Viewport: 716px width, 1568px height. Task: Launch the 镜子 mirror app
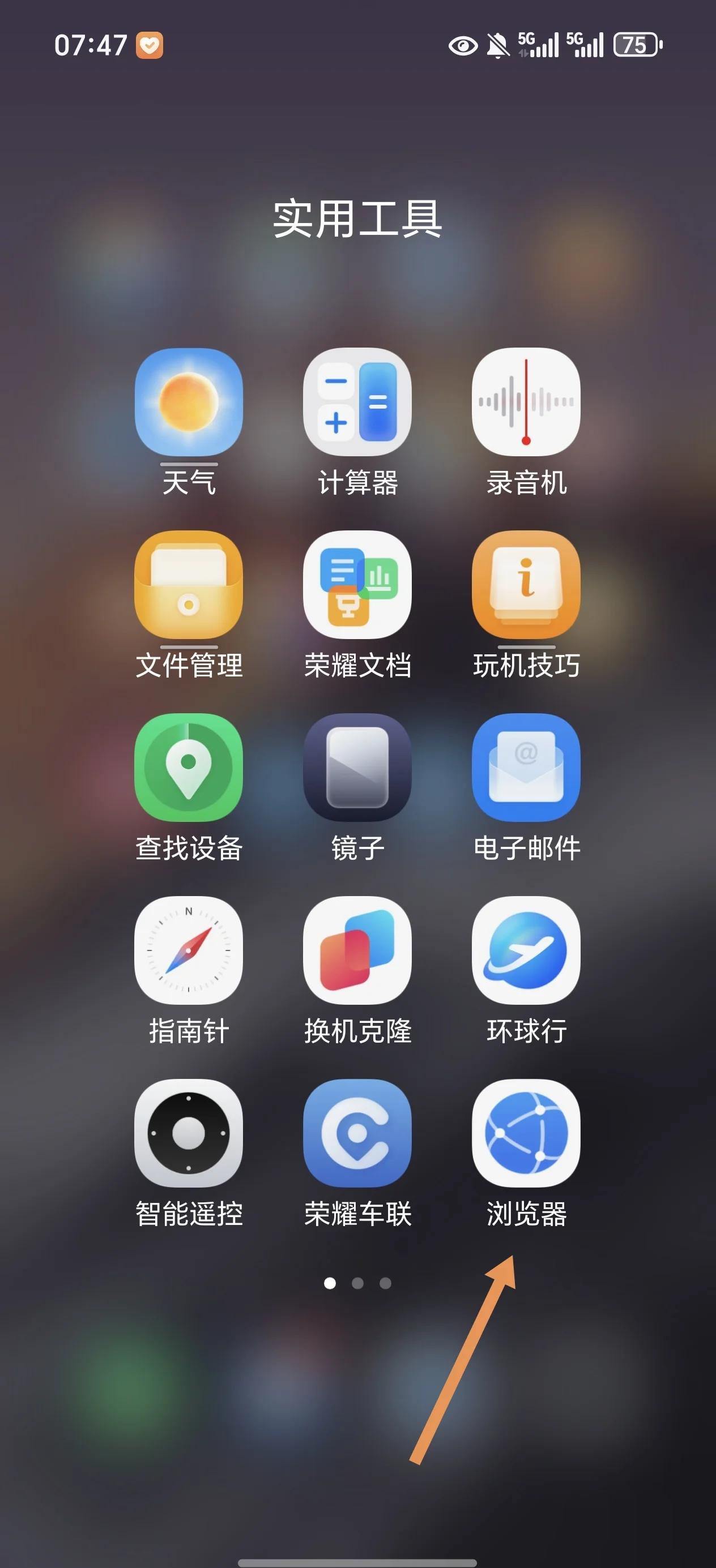tap(357, 768)
